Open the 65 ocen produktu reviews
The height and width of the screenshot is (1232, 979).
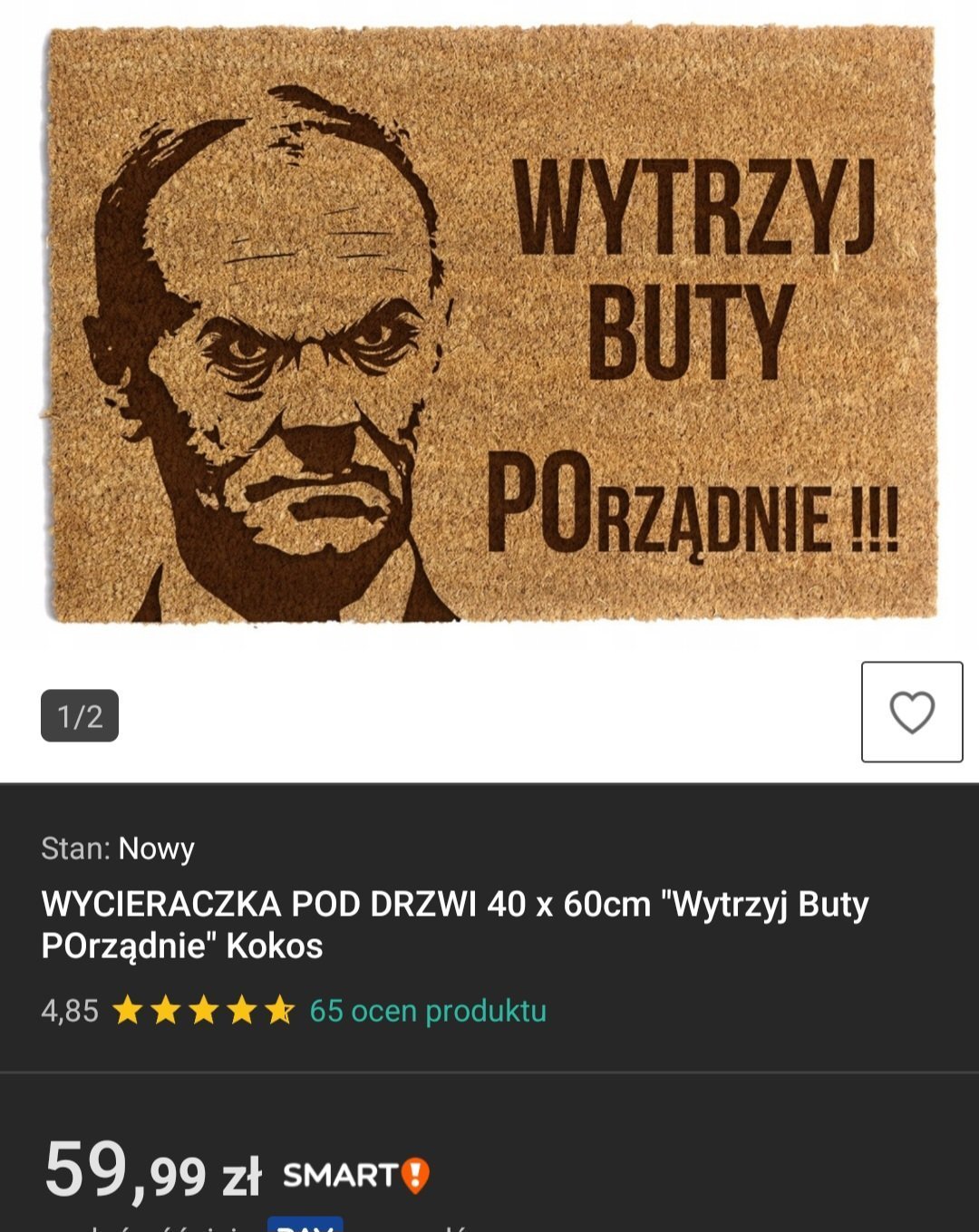[x=427, y=1011]
